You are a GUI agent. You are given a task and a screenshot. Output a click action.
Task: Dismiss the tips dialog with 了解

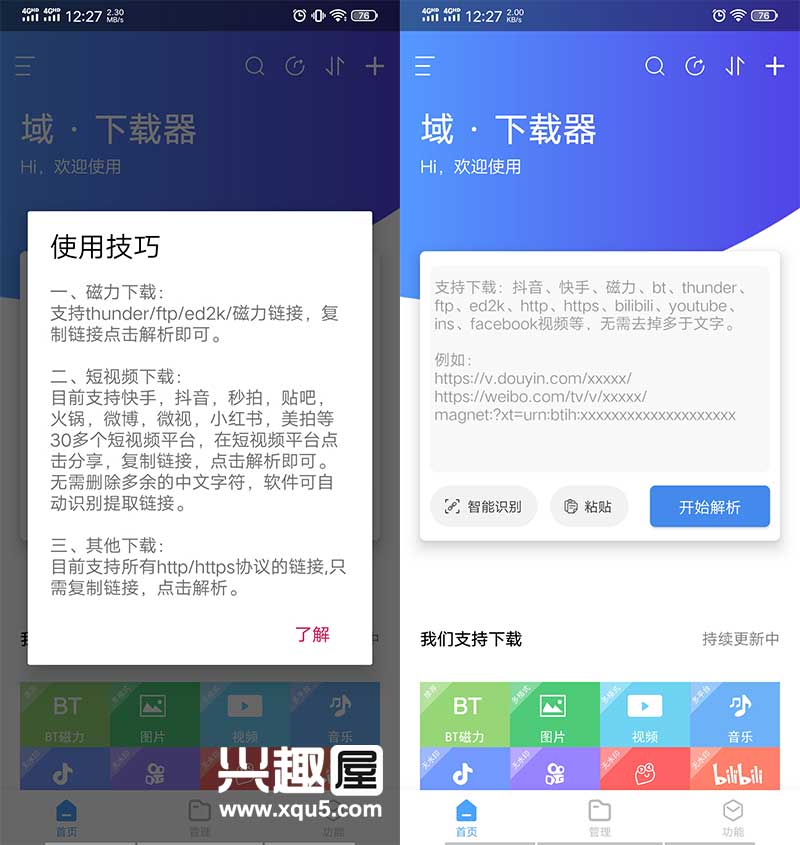312,634
